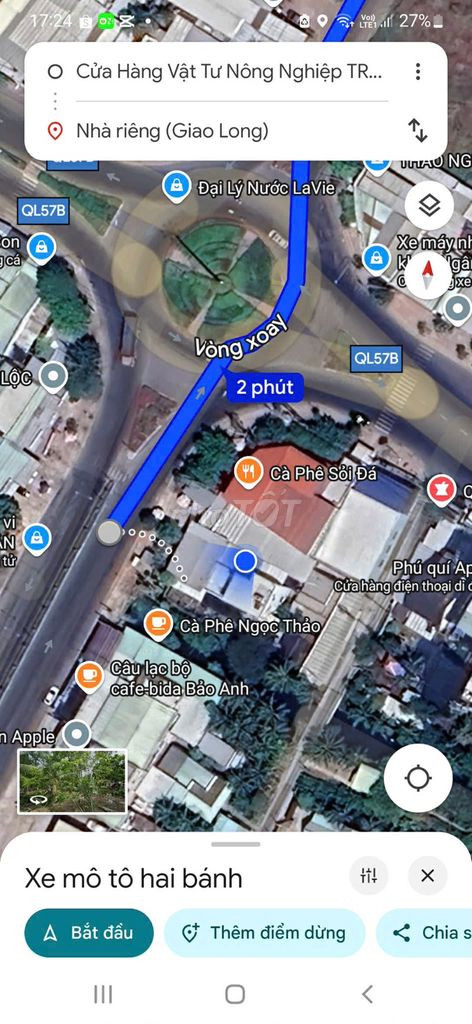Swap start and destination points
Image resolution: width=472 pixels, height=1024 pixels.
pos(418,131)
